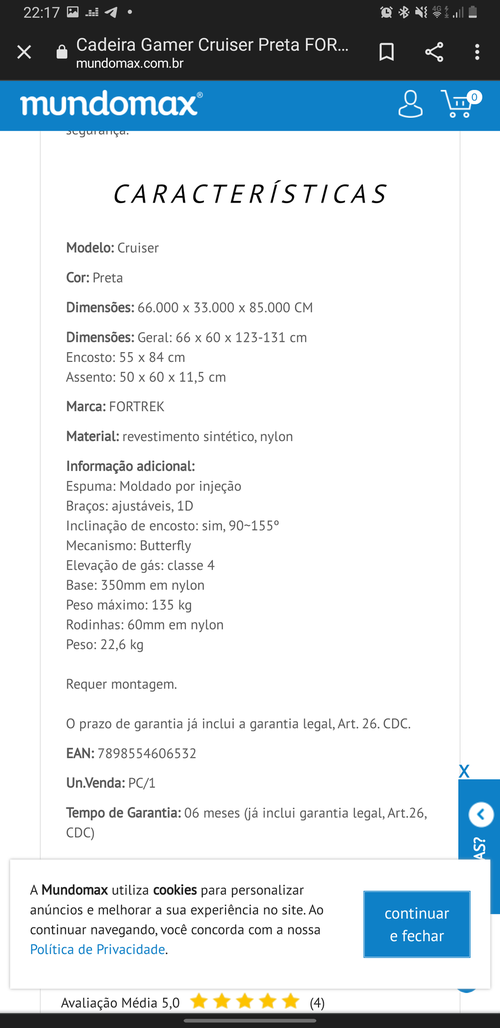Open the Política de Privacidade link
The width and height of the screenshot is (500, 1028).
(x=98, y=949)
